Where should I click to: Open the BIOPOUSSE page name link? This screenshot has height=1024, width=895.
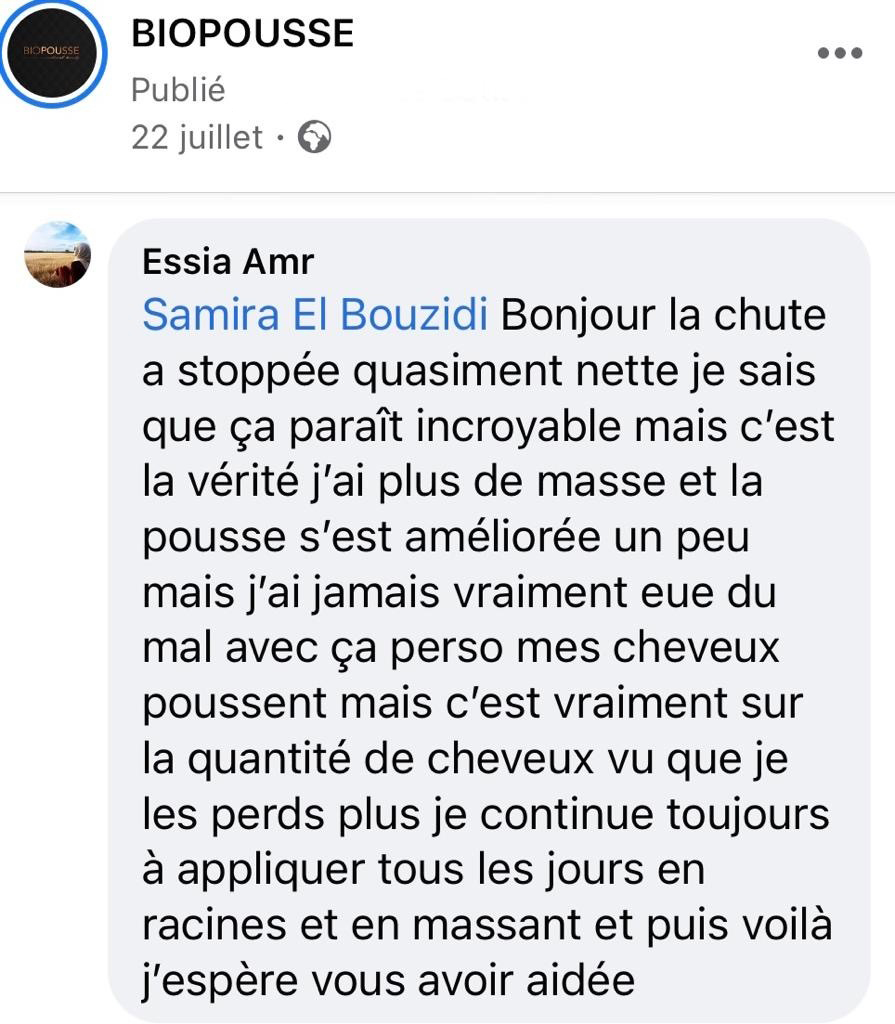(242, 34)
